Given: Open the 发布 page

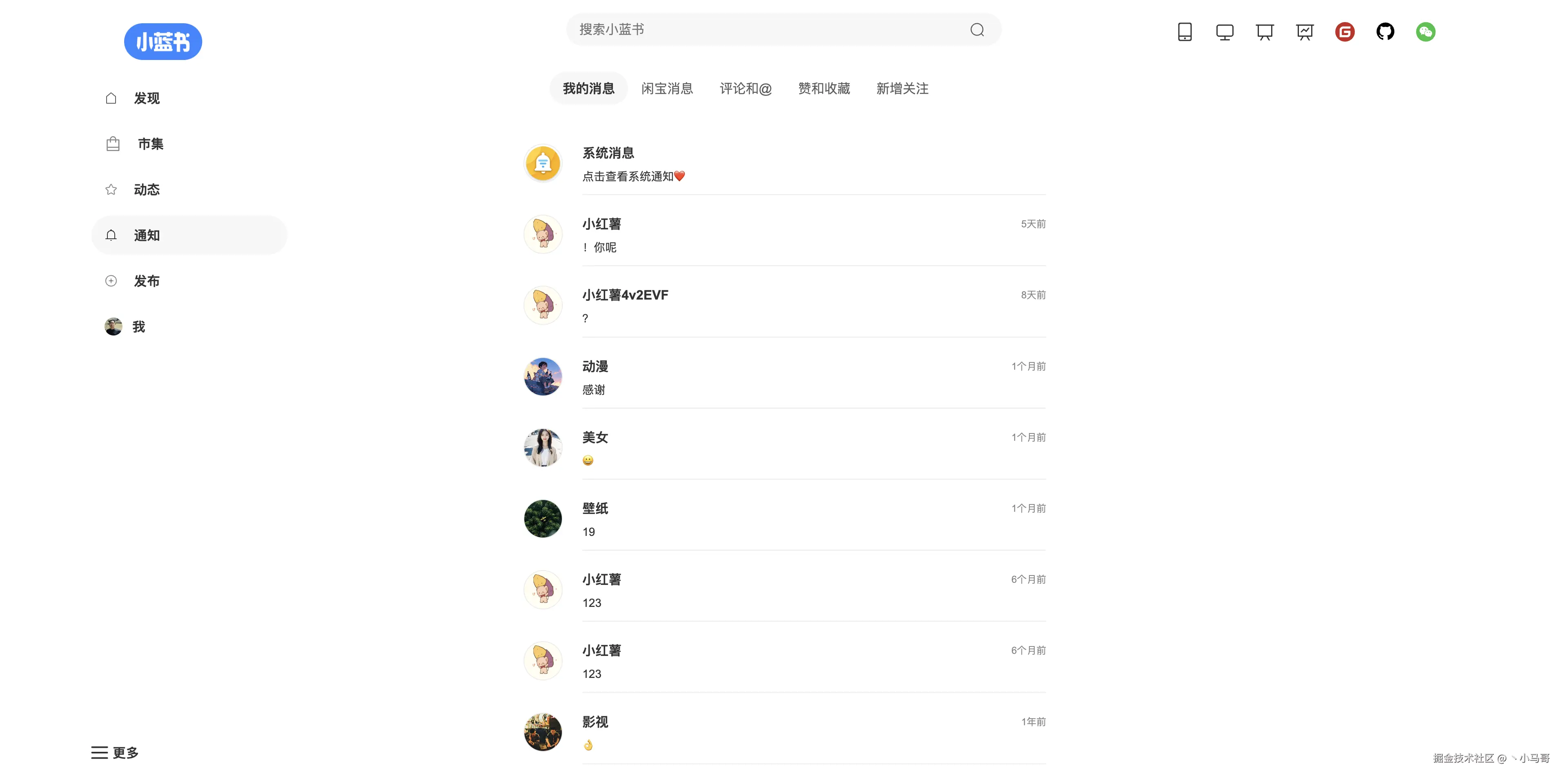Looking at the screenshot, I should (x=146, y=280).
